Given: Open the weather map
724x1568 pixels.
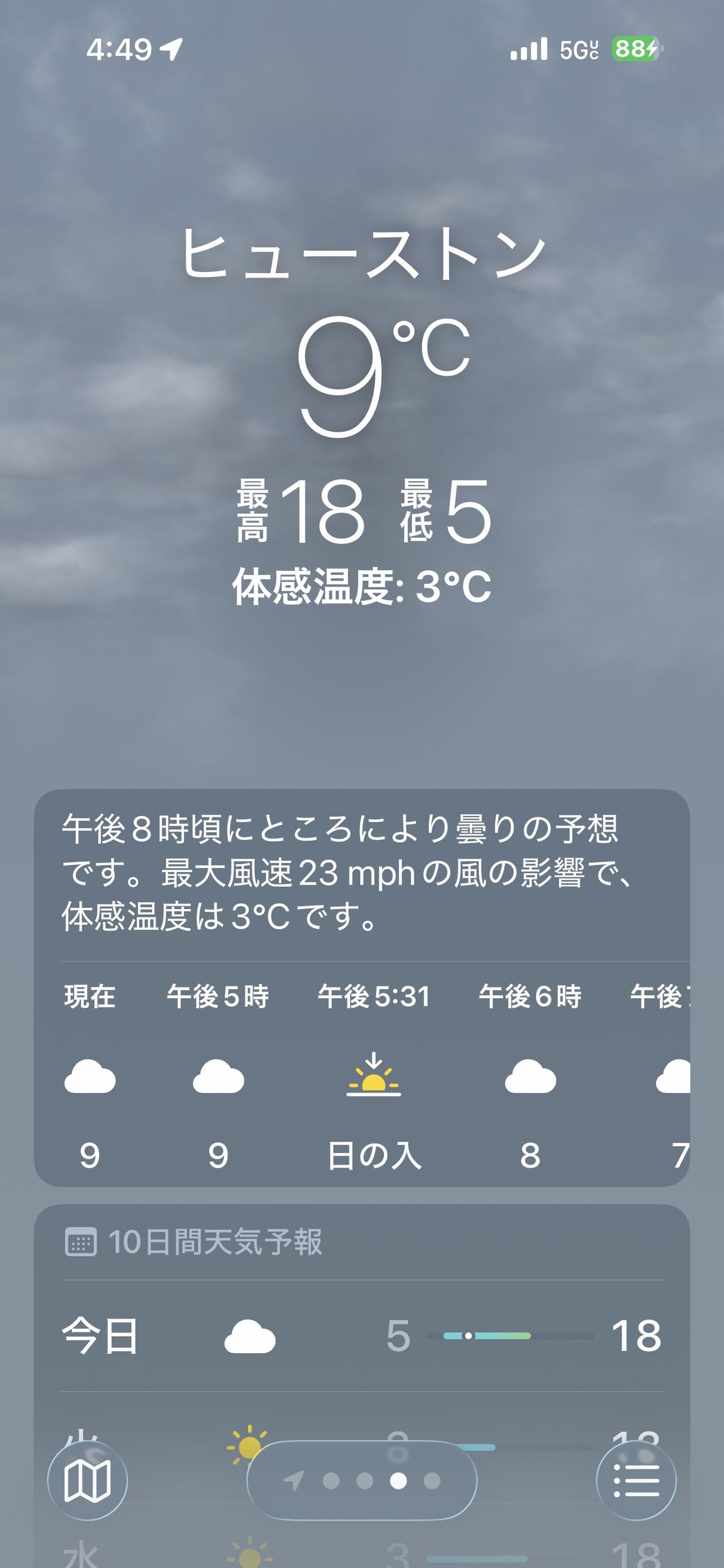Looking at the screenshot, I should click(88, 1480).
